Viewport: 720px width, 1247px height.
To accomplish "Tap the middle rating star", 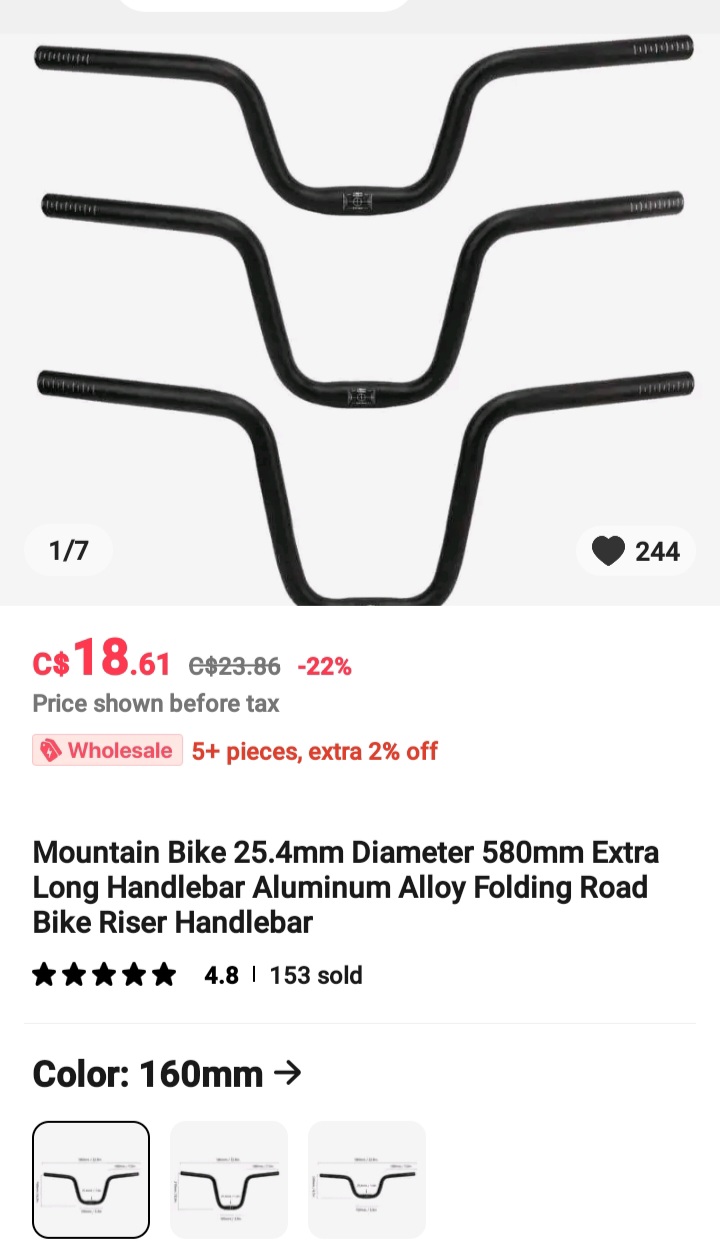I will (x=103, y=974).
